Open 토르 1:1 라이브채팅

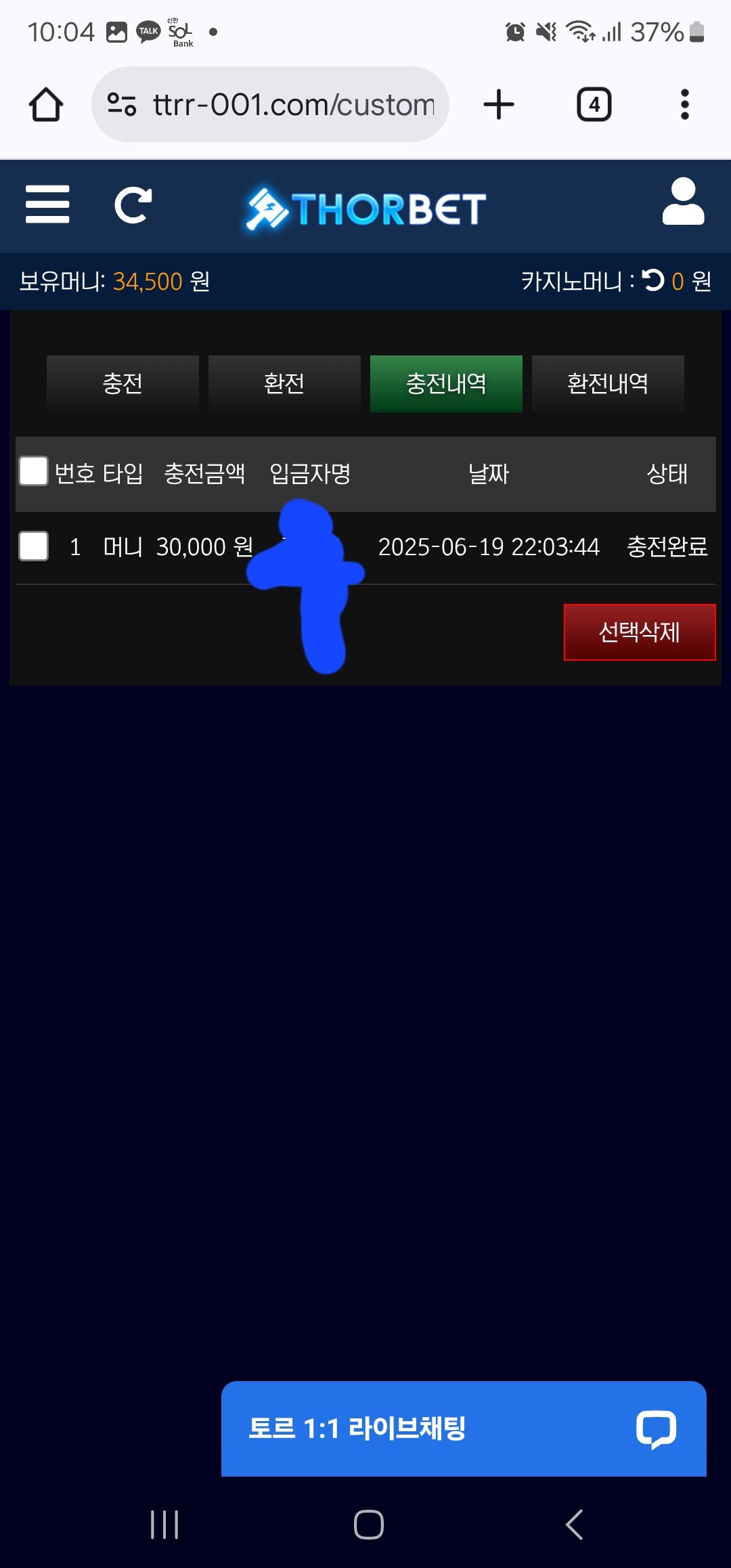coord(464,1429)
